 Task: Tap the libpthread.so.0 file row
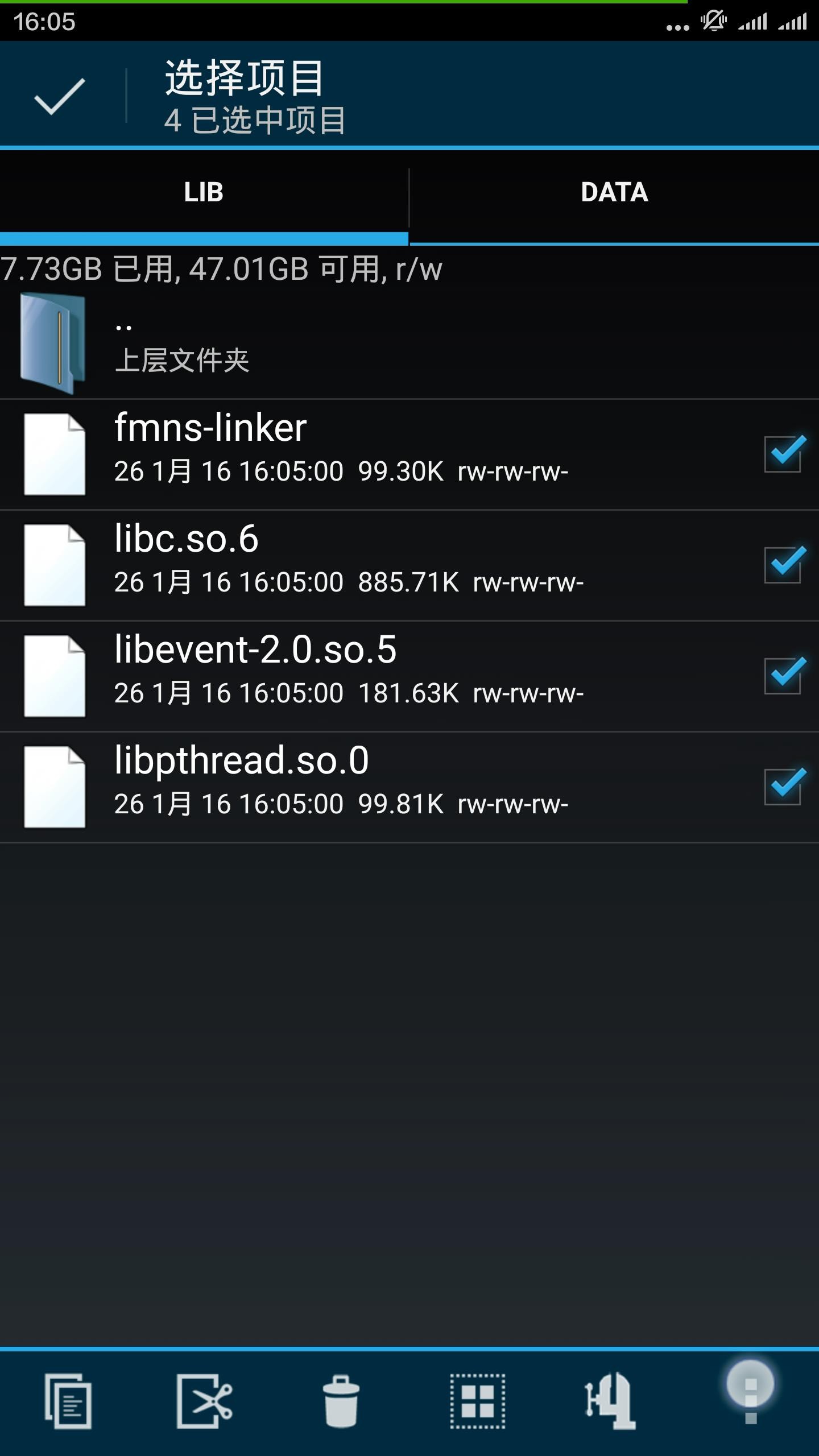[409, 787]
